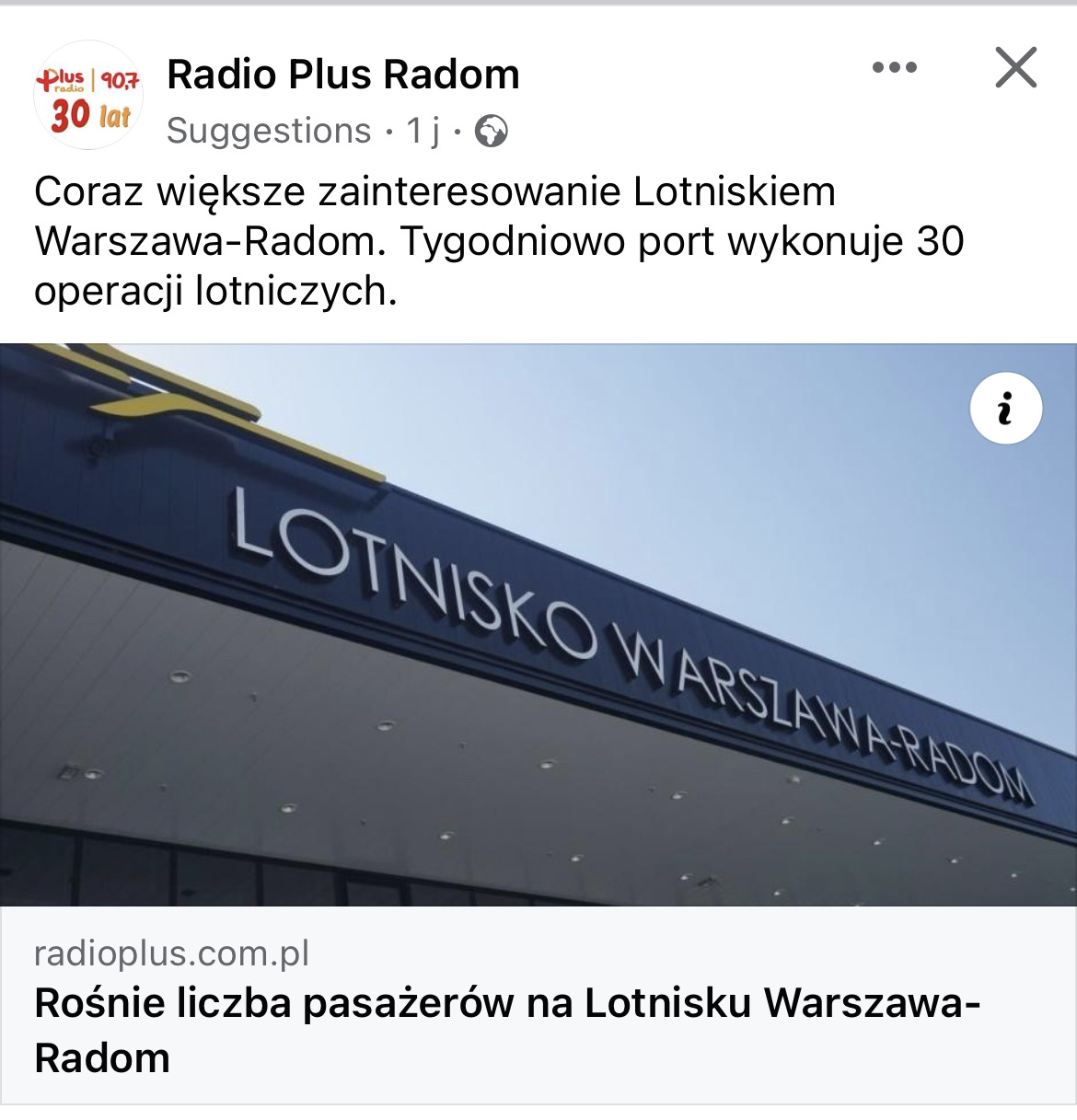1077x1120 pixels.
Task: Open the three-dot post options menu
Action: pos(894,67)
